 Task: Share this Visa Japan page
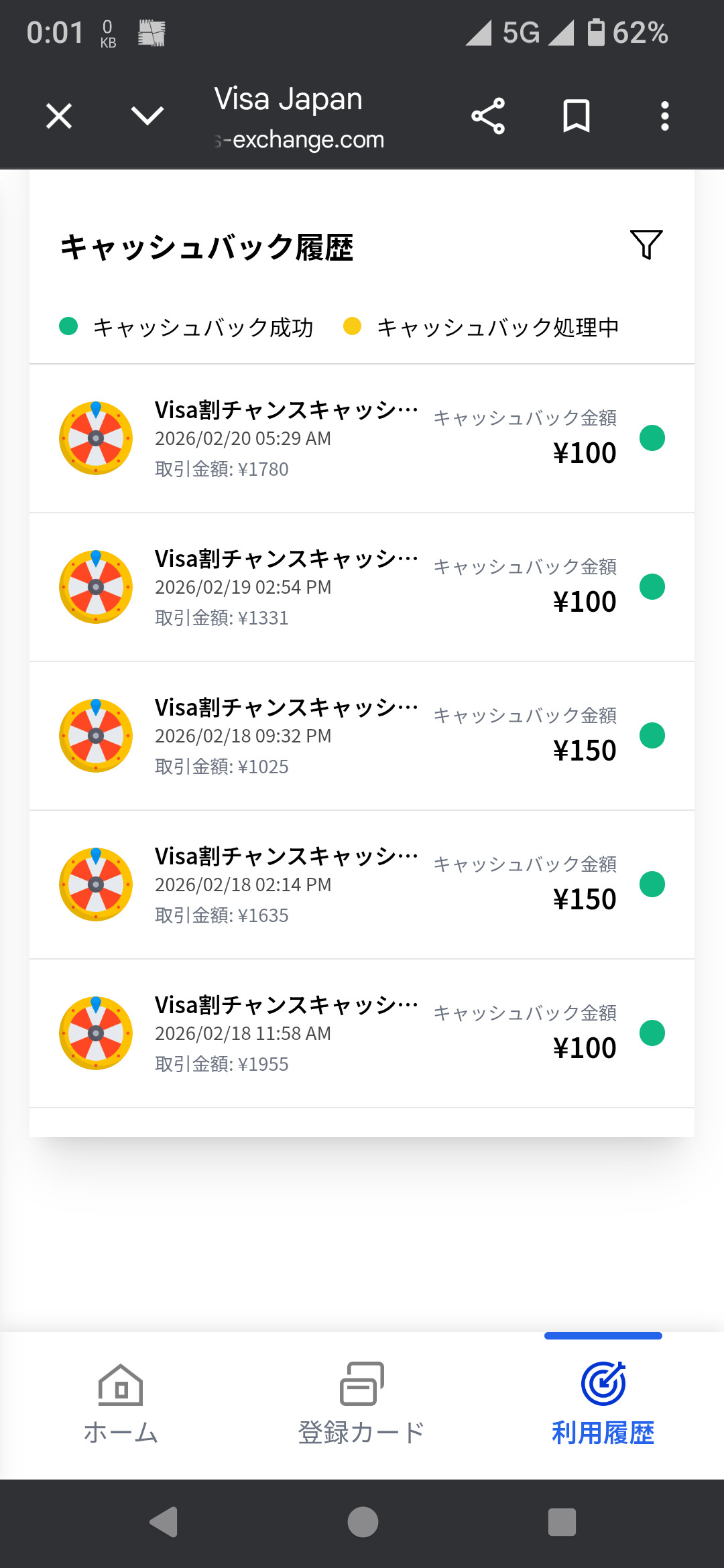(x=488, y=117)
